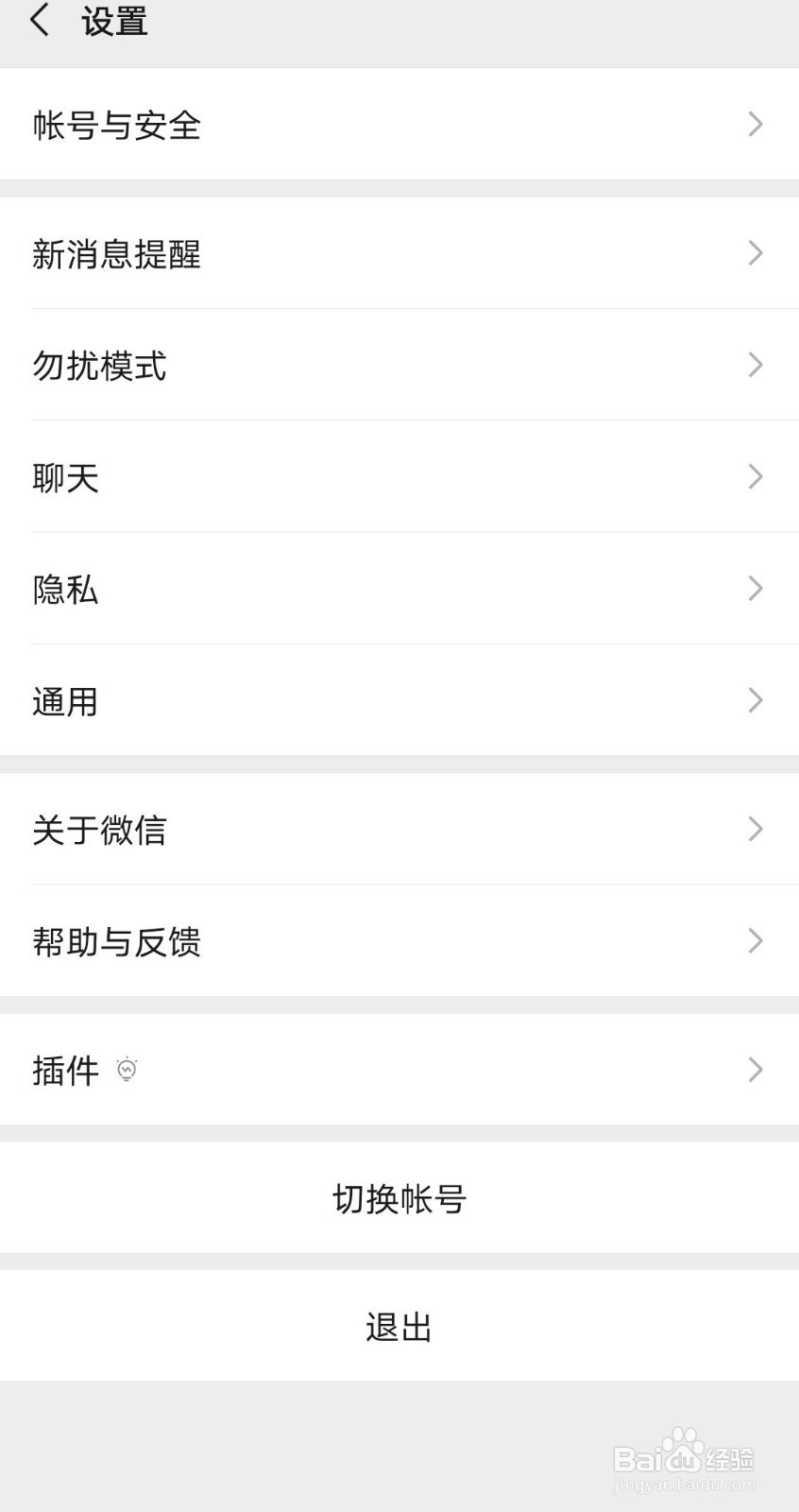Tap the lightbulb icon next to 插件

pos(127,1069)
